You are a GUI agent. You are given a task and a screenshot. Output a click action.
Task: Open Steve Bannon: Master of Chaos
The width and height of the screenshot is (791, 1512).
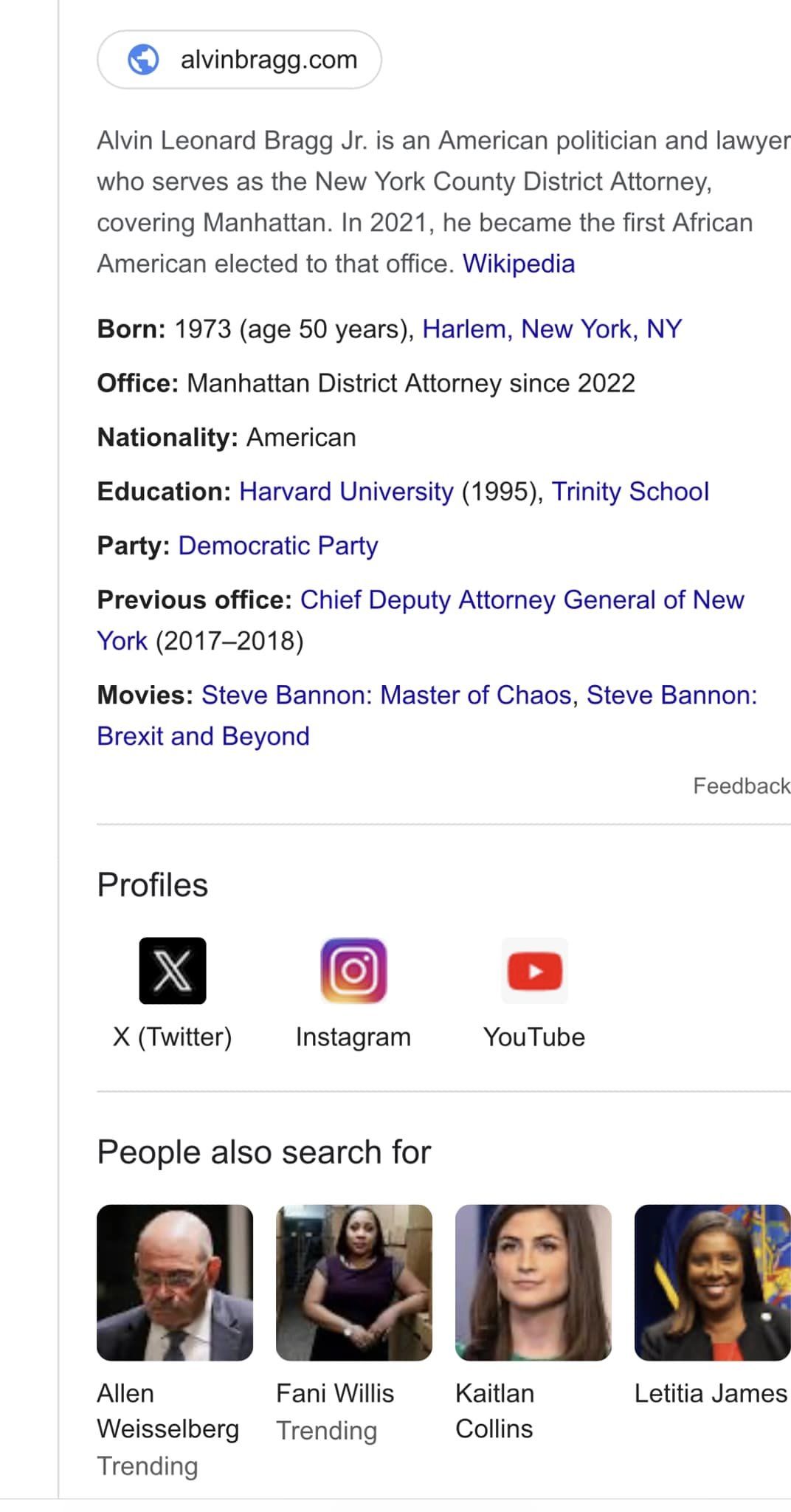(x=387, y=695)
